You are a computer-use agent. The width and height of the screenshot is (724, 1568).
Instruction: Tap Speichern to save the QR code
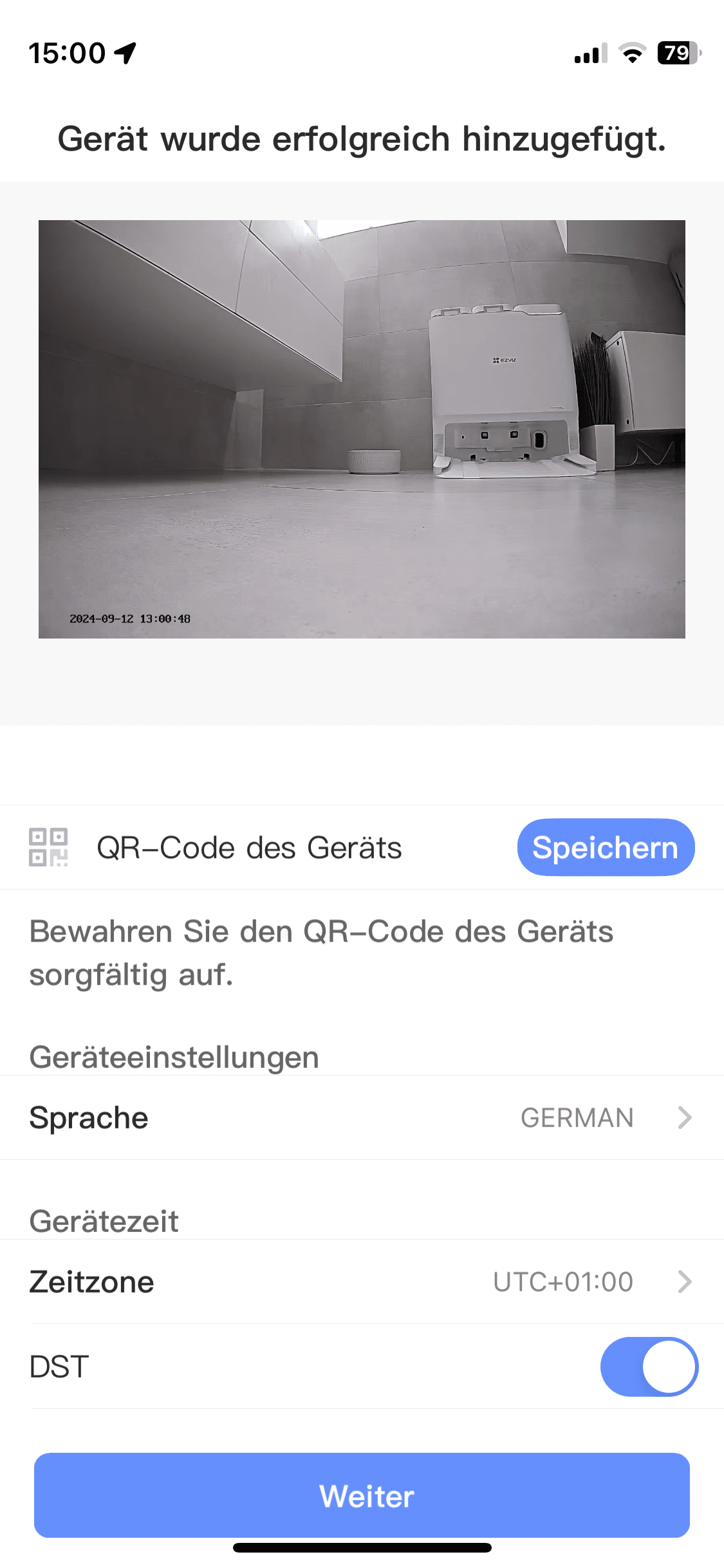(605, 847)
